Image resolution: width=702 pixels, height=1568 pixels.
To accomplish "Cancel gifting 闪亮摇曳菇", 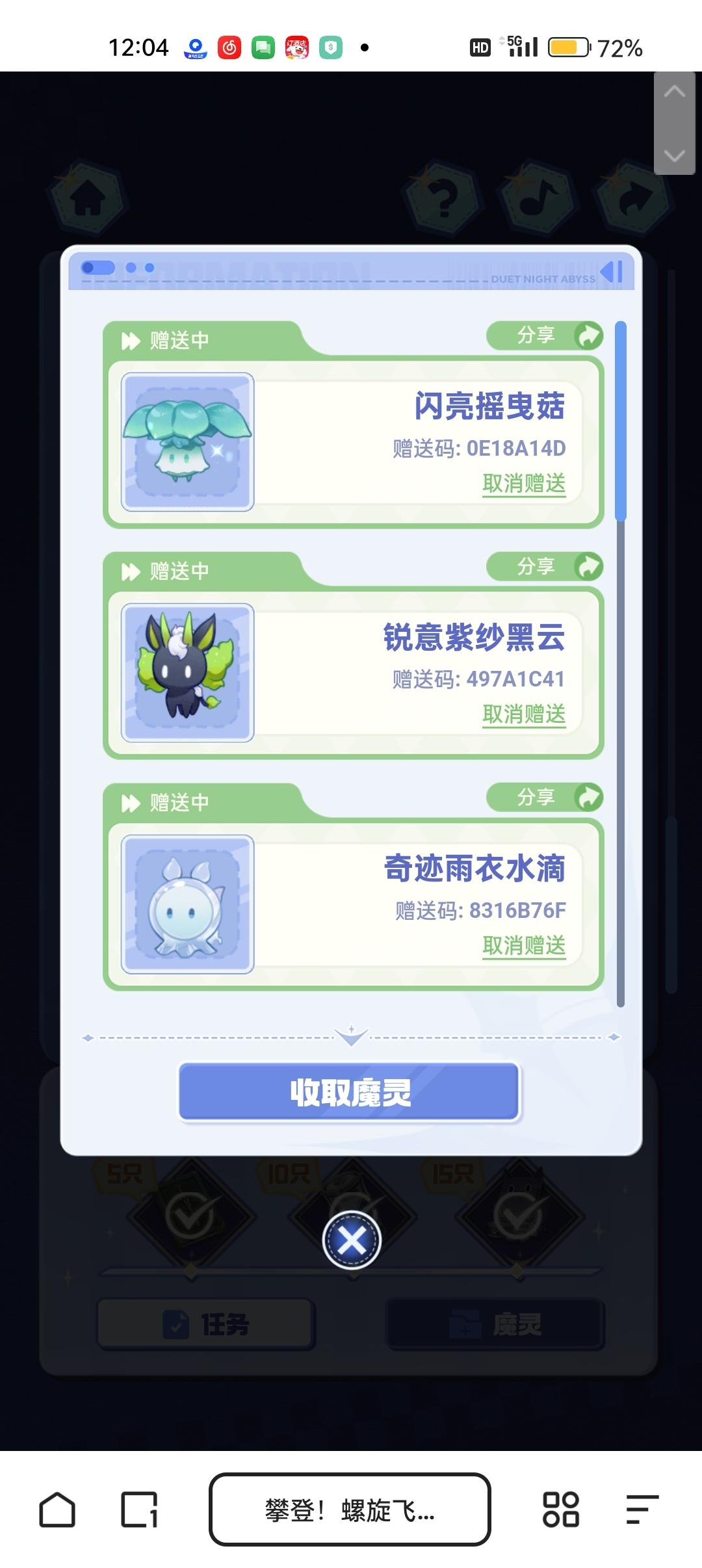I will tap(524, 484).
